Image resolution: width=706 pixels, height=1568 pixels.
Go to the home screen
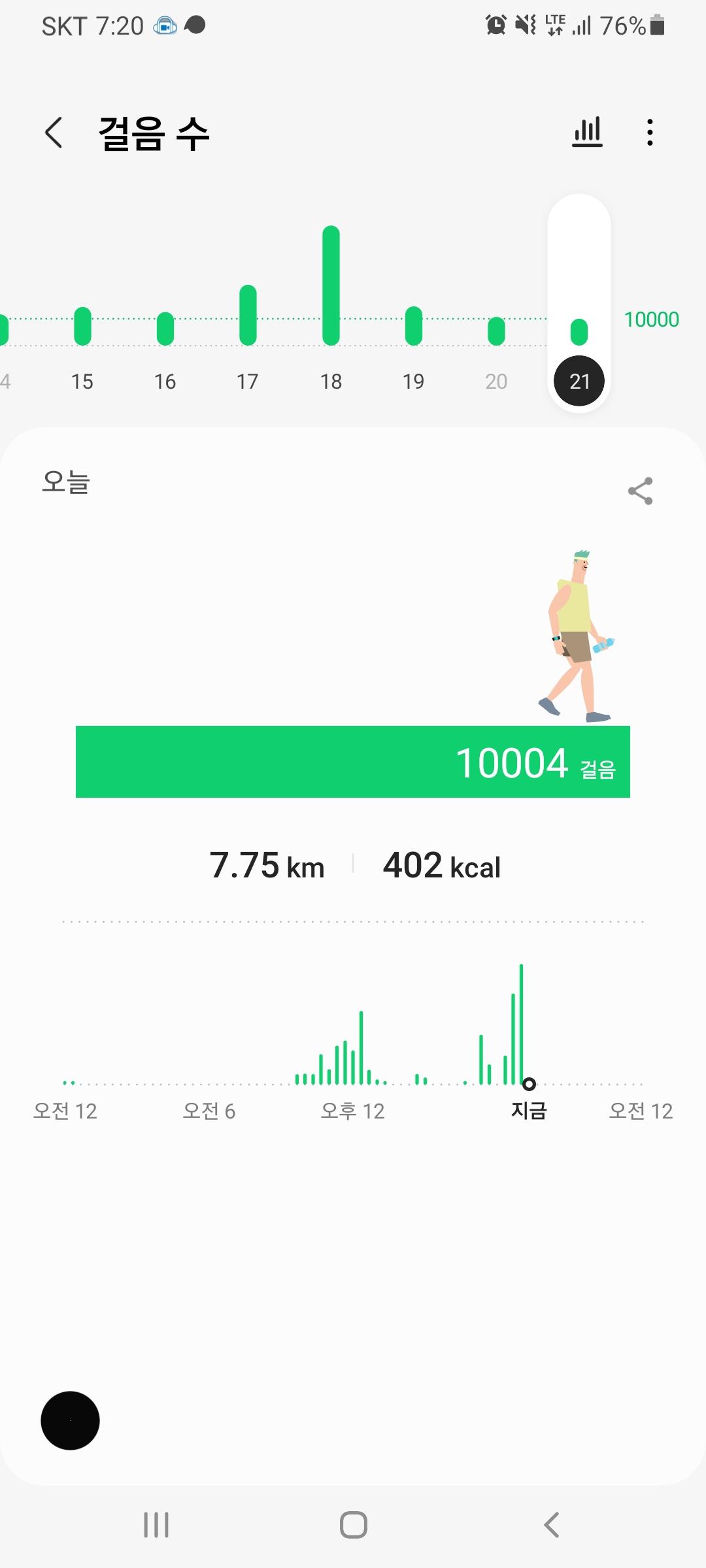[x=353, y=1525]
